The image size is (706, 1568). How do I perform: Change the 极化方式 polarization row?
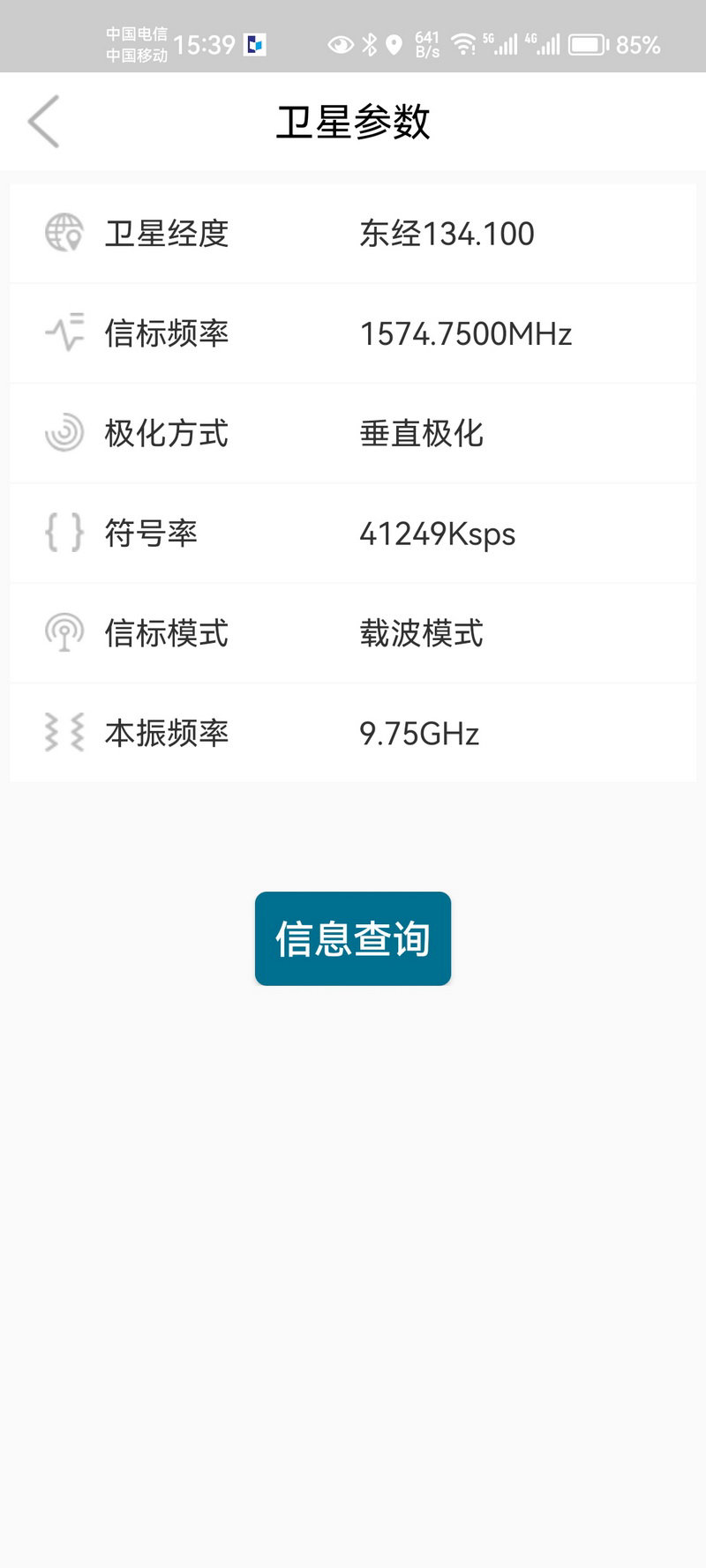pyautogui.click(x=353, y=433)
